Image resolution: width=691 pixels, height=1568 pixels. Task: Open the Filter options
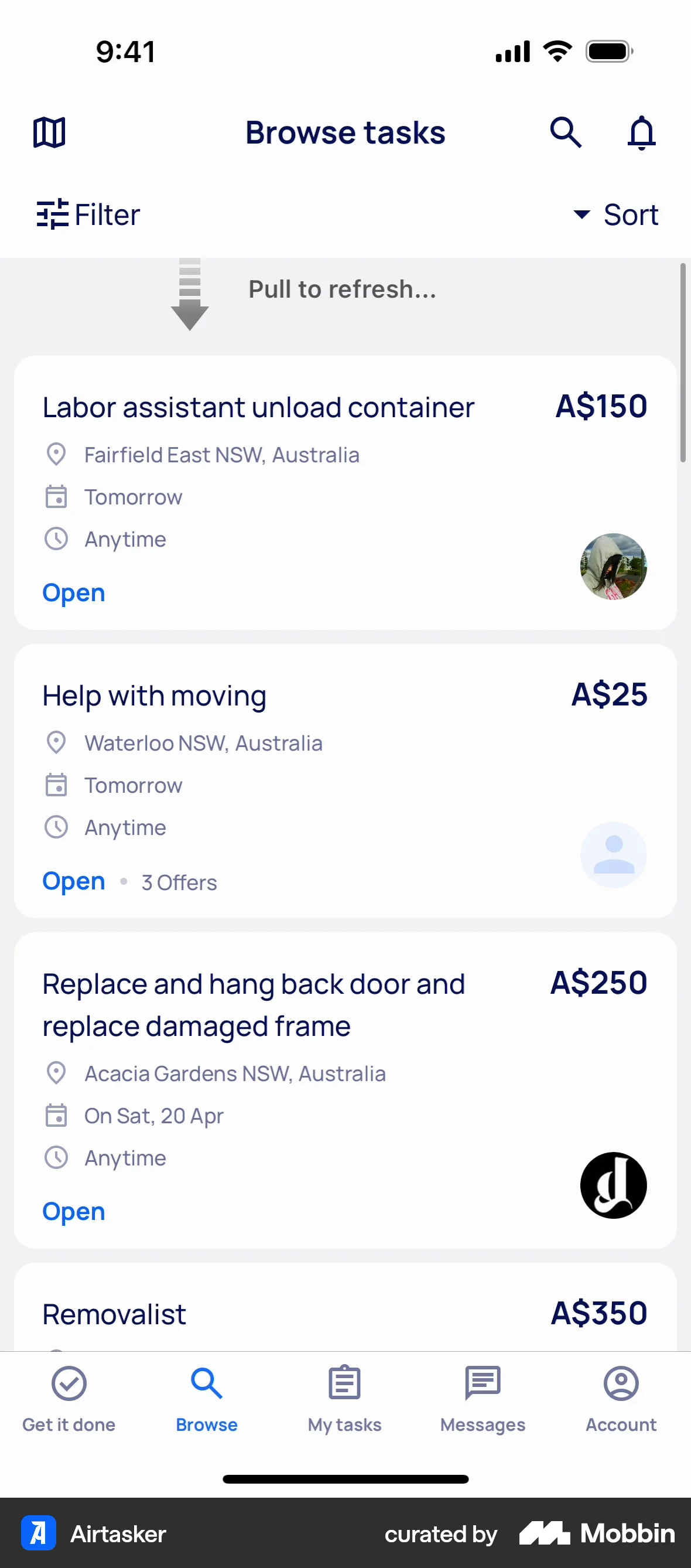pos(88,214)
